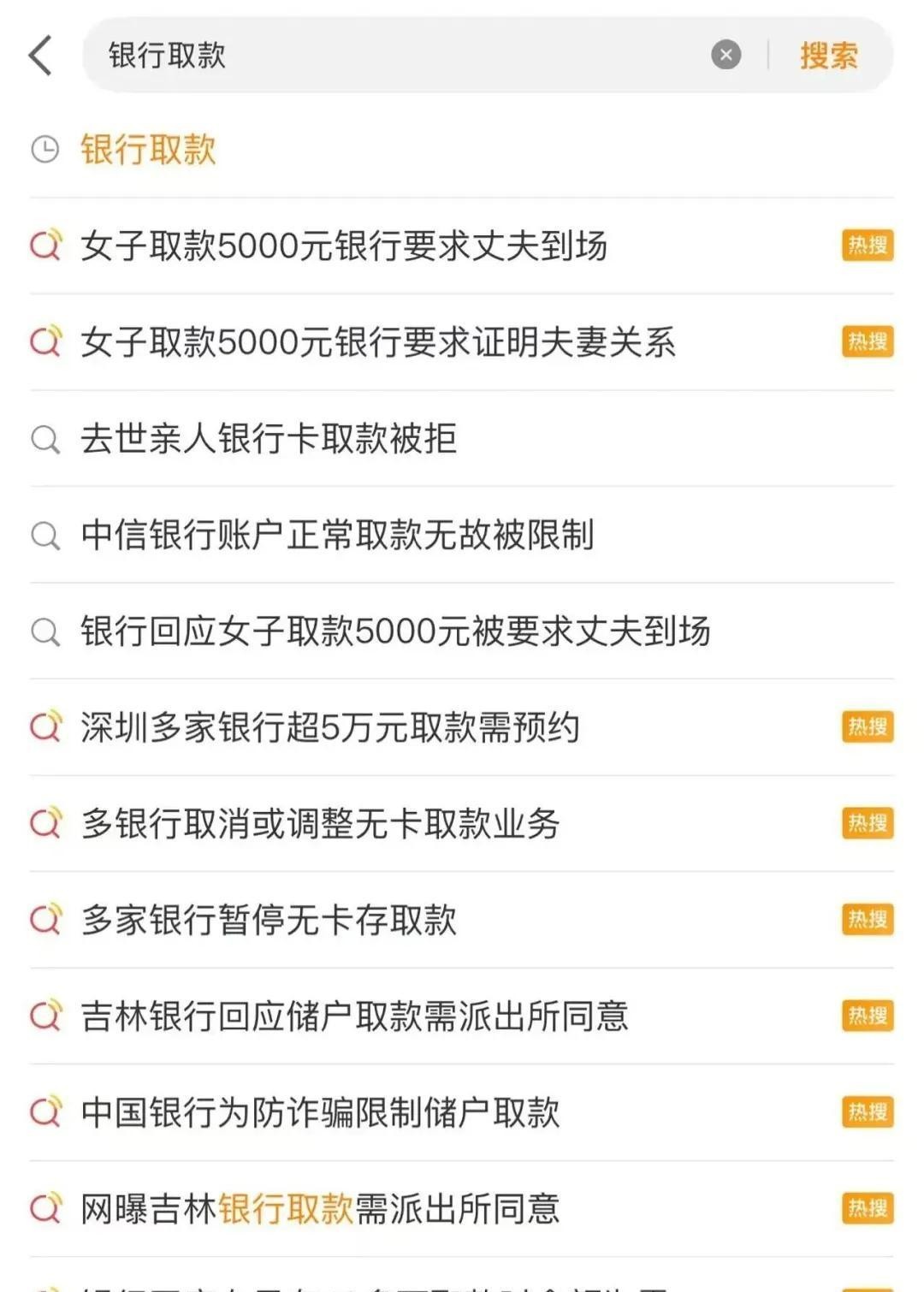
Task: Clear the search field text
Action: 726,56
